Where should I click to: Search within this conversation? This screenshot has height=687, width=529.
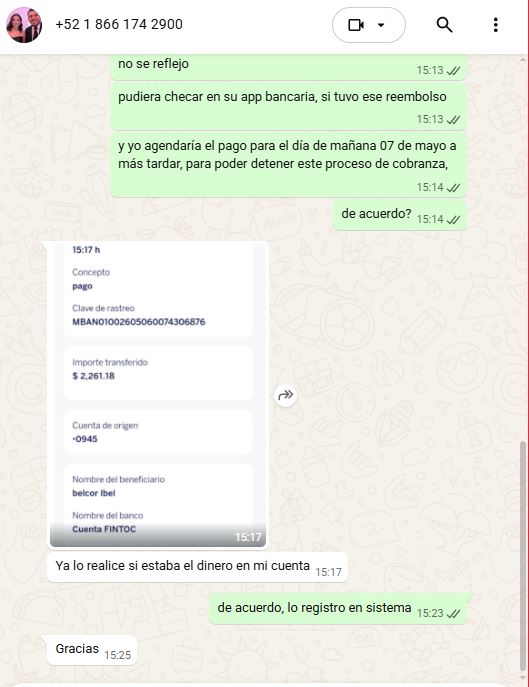pyautogui.click(x=444, y=25)
